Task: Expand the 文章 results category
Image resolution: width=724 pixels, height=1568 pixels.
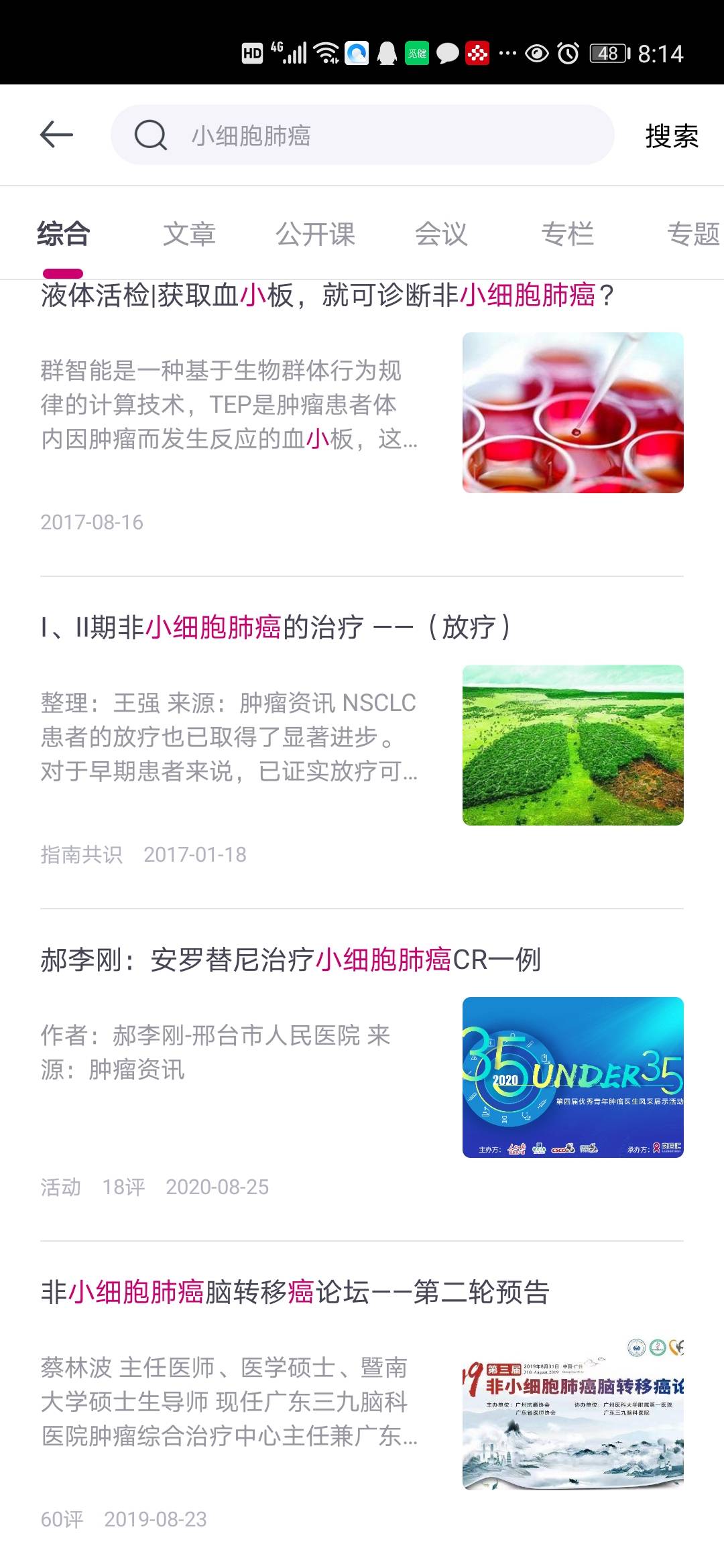Action: pos(190,234)
